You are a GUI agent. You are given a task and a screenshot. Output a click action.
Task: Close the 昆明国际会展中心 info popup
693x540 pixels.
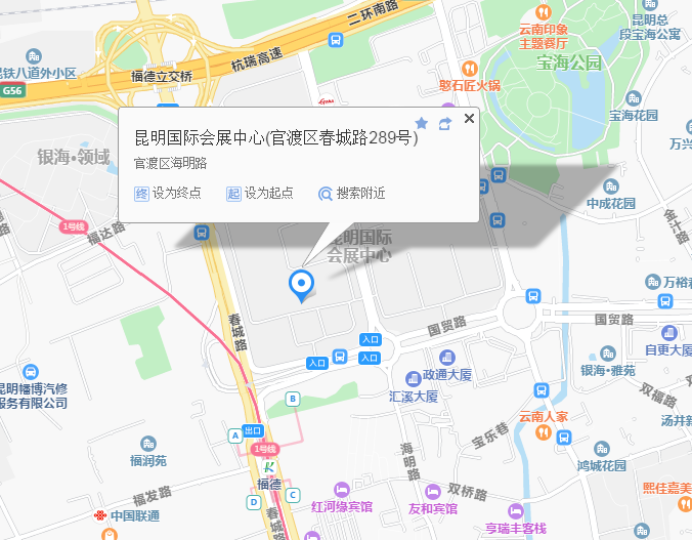pos(469,119)
